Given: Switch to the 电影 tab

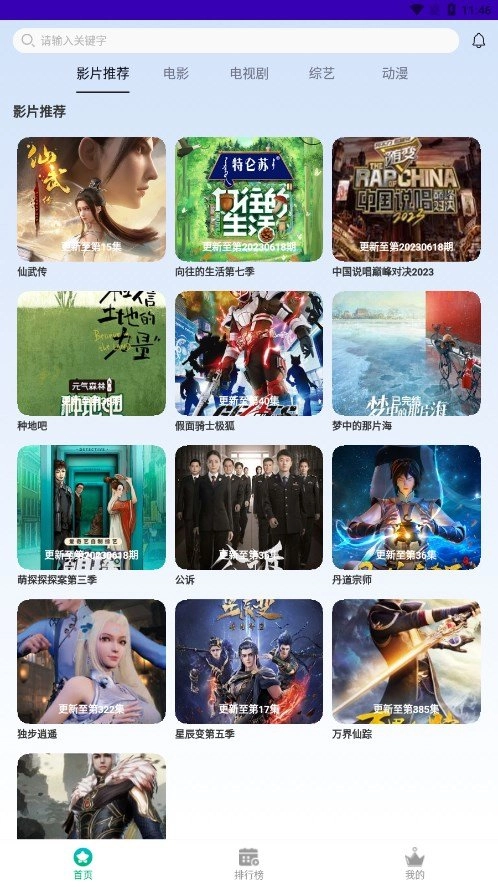Looking at the screenshot, I should click(176, 74).
